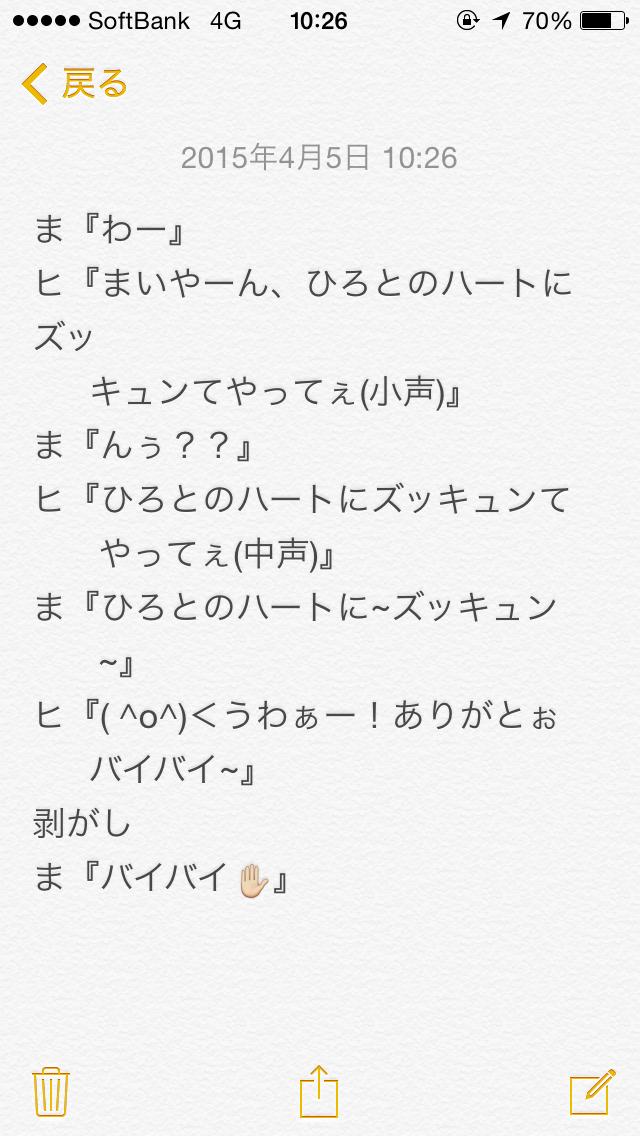Delete this note with the trash icon
The height and width of the screenshot is (1136, 640).
coord(51,1092)
